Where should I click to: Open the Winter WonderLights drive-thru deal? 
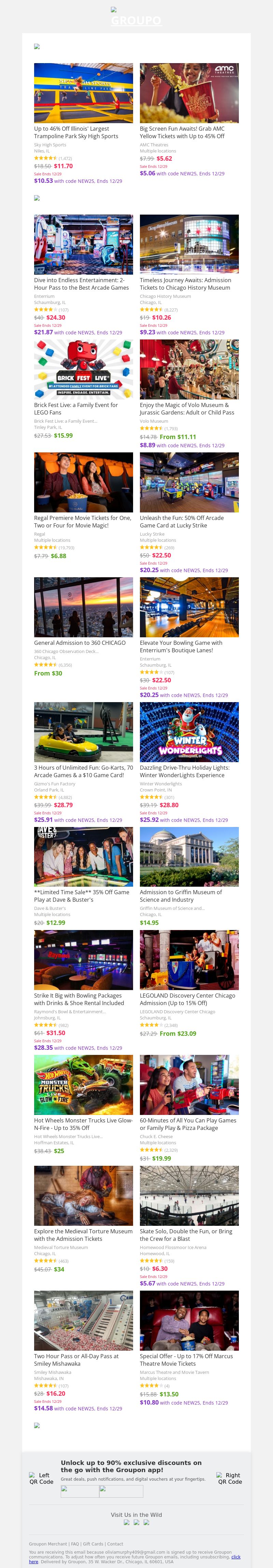pyautogui.click(x=189, y=732)
